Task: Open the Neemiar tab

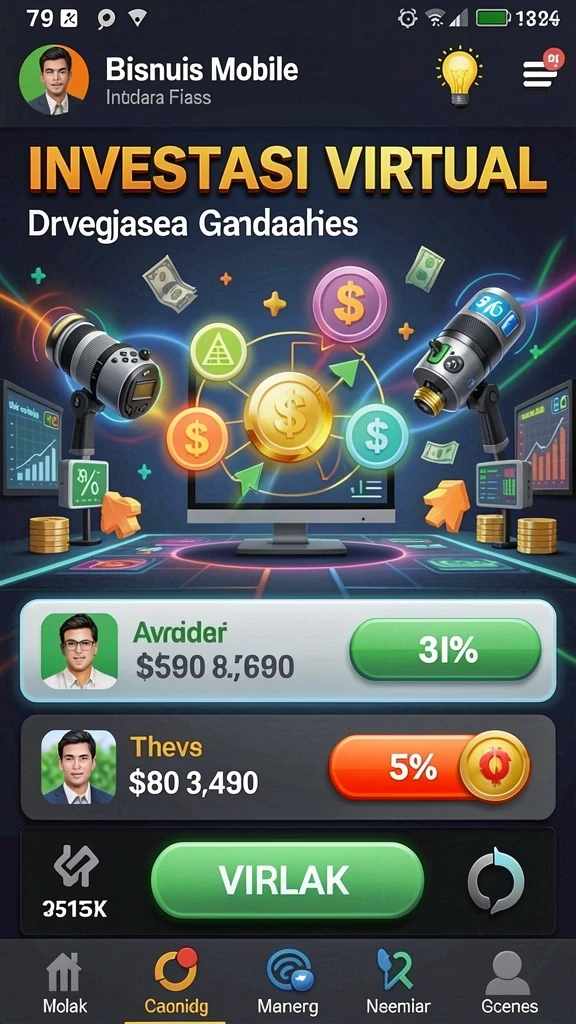Action: click(398, 982)
